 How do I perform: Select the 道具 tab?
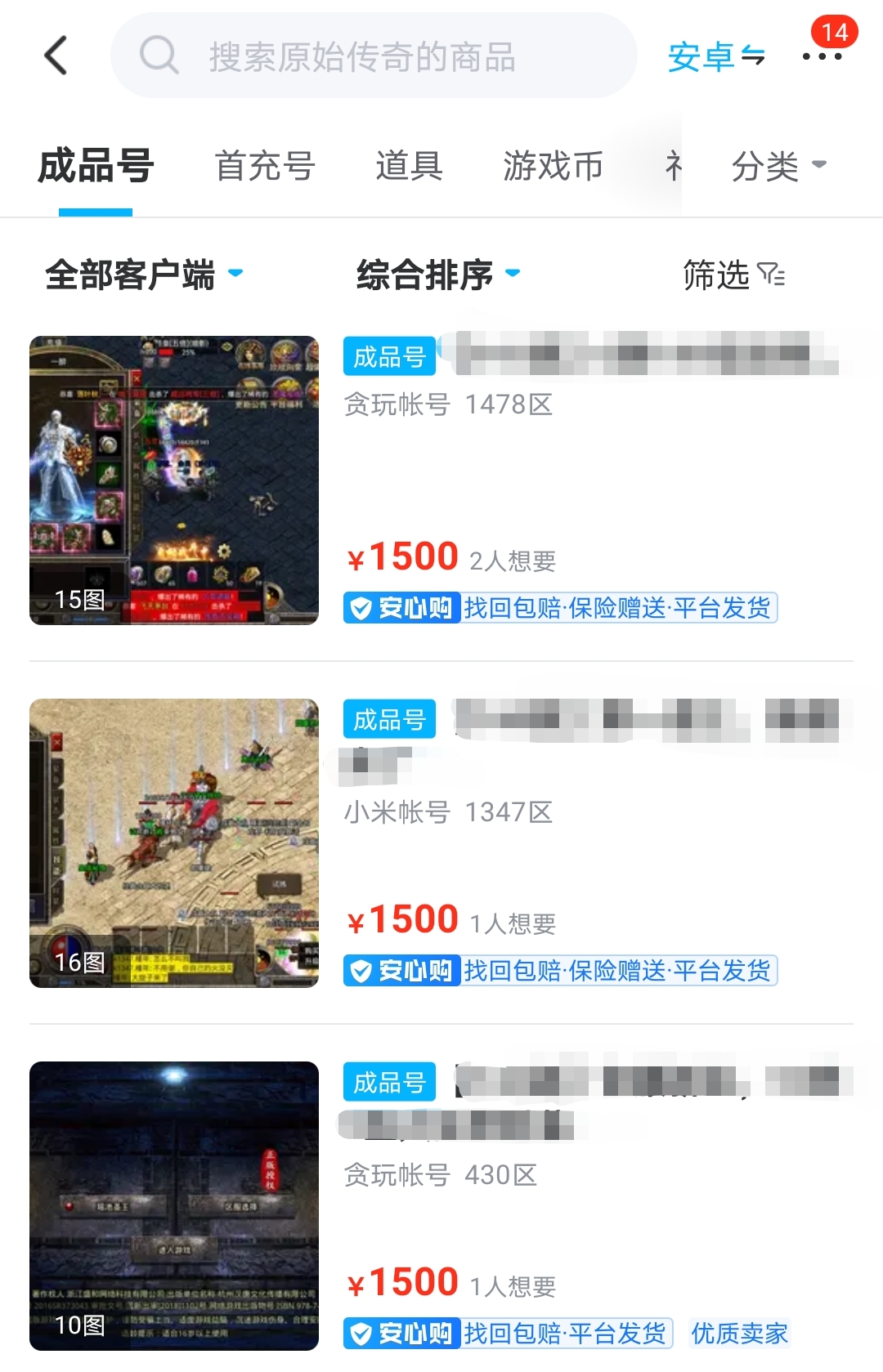click(x=409, y=166)
